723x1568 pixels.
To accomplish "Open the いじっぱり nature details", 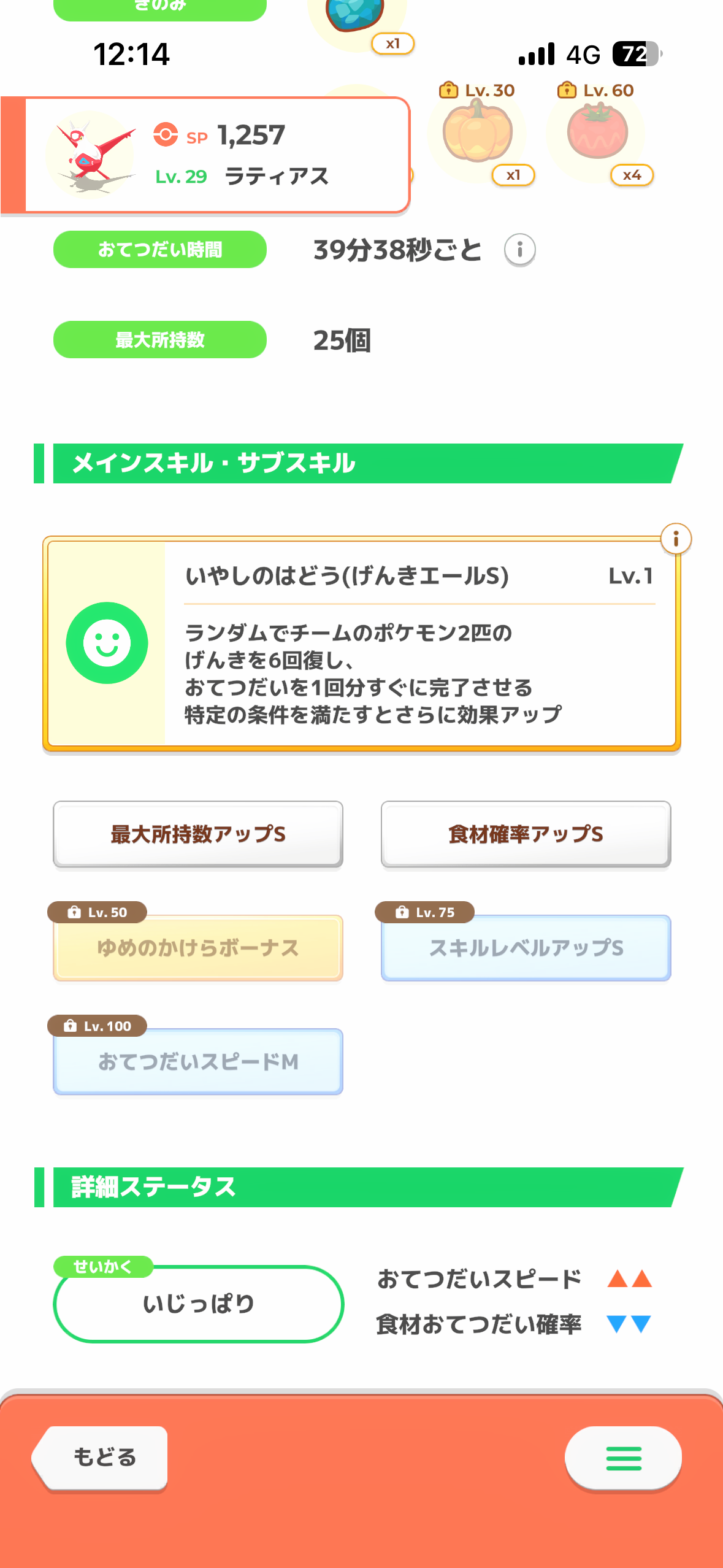I will pyautogui.click(x=199, y=1304).
